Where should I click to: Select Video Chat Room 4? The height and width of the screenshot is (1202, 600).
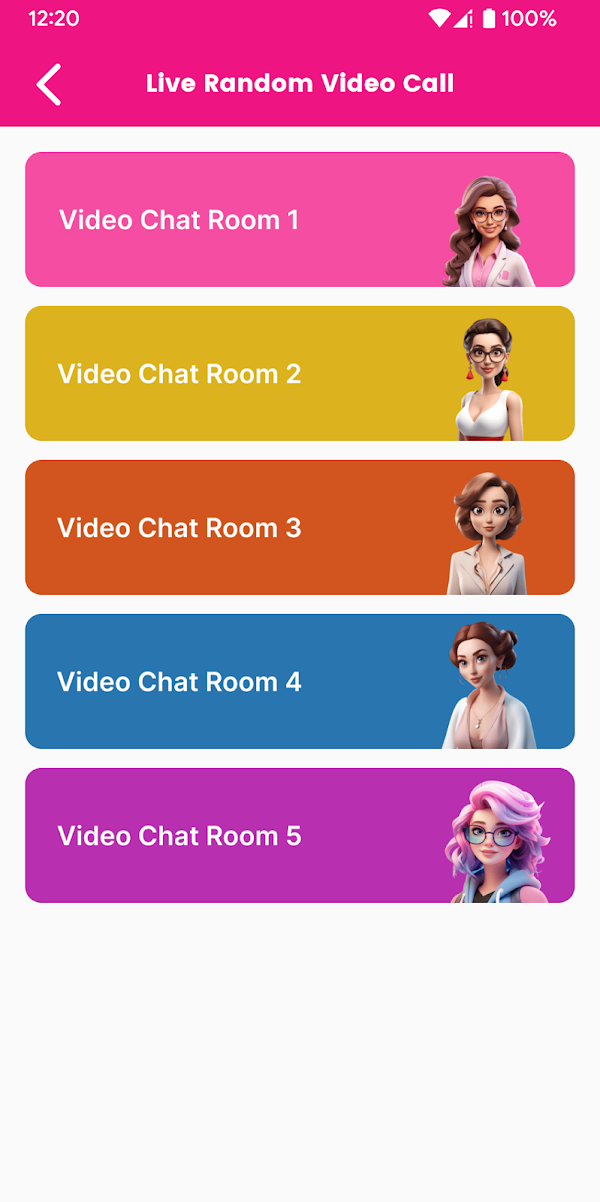299,682
